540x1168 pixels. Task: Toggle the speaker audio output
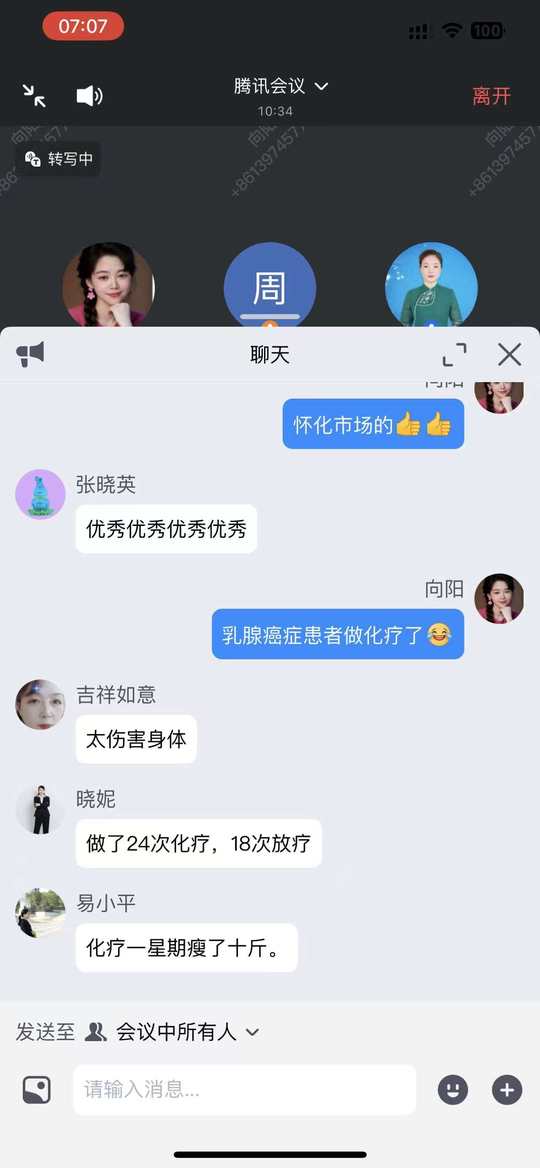[x=89, y=95]
